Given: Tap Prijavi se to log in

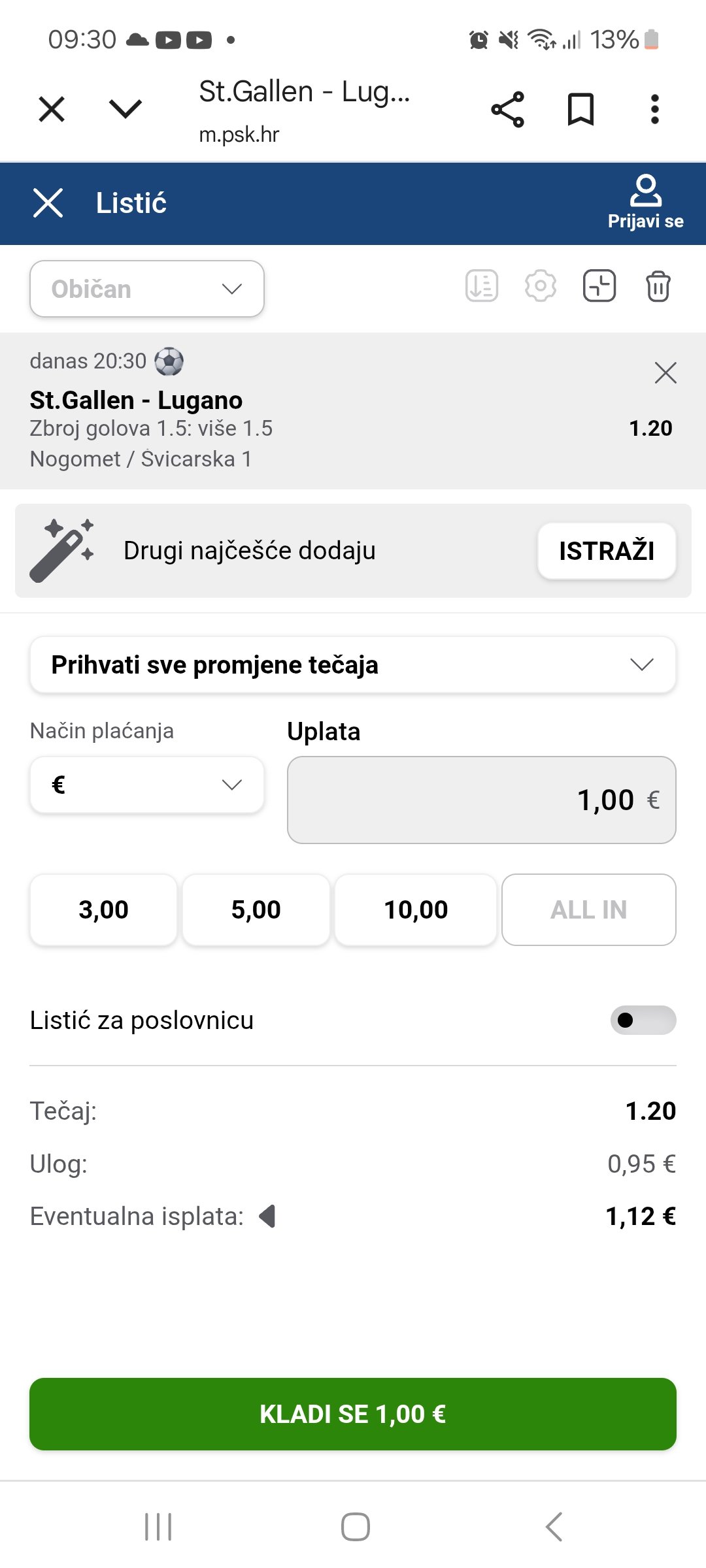Looking at the screenshot, I should point(645,203).
